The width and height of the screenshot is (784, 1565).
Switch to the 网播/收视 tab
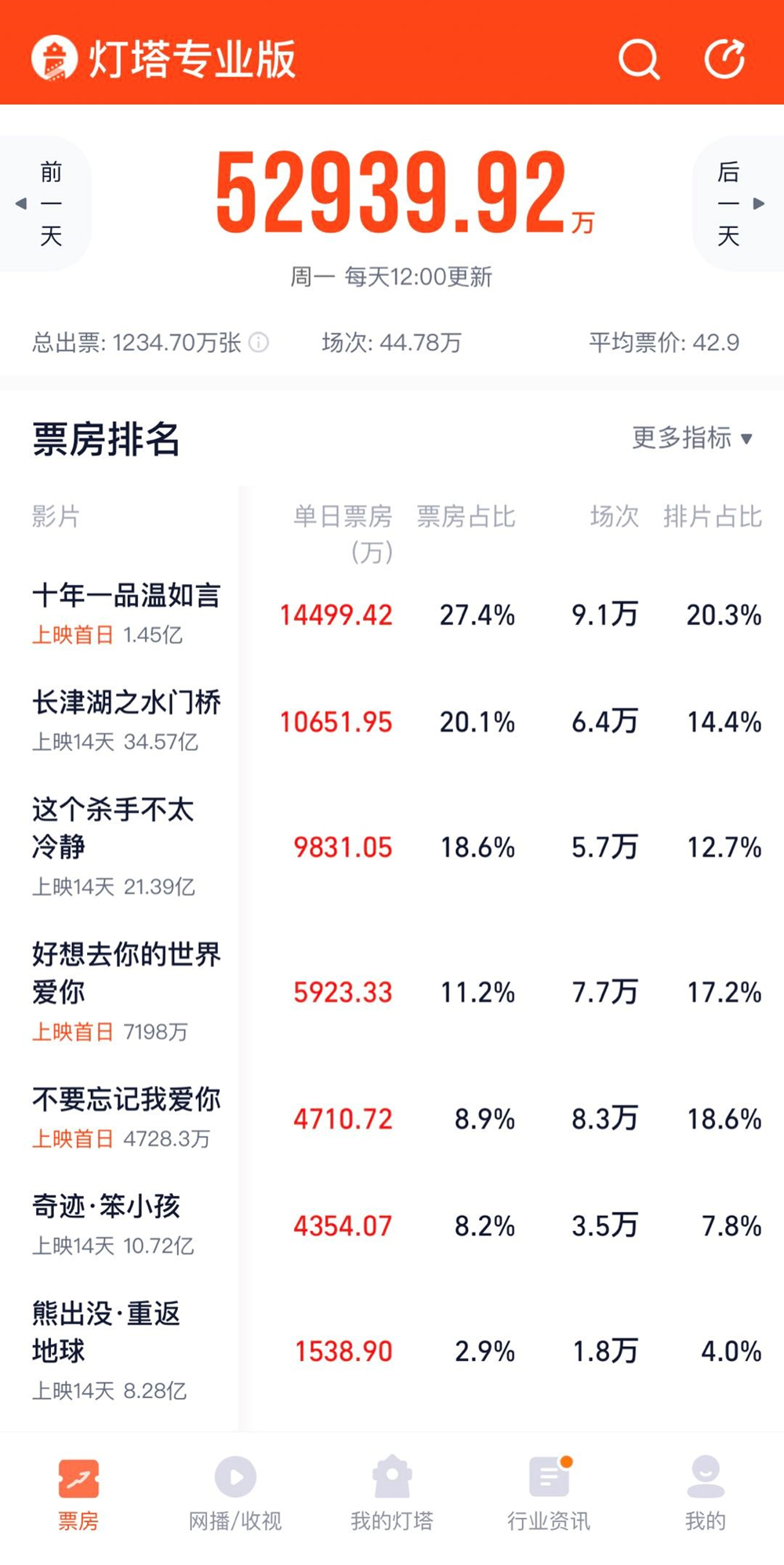coord(235,1494)
